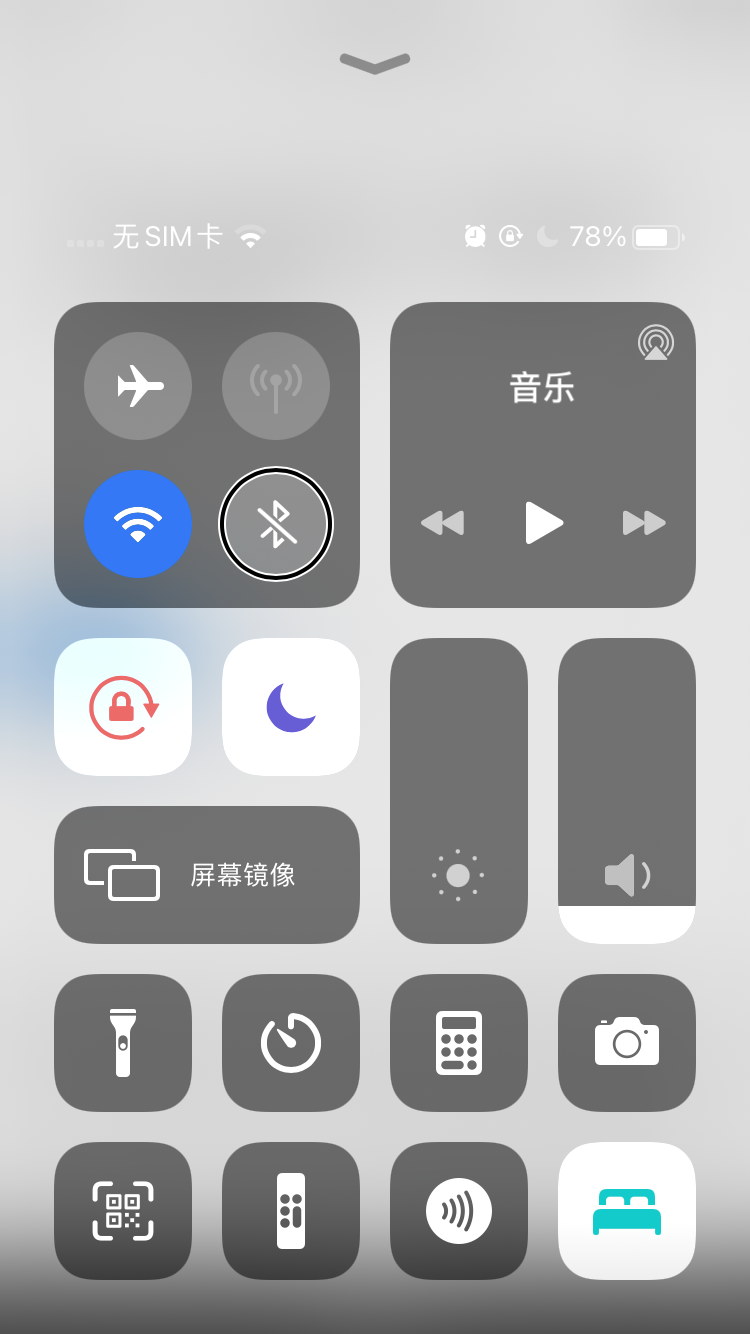Skip to the previous track
Viewport: 750px width, 1334px height.
point(442,523)
